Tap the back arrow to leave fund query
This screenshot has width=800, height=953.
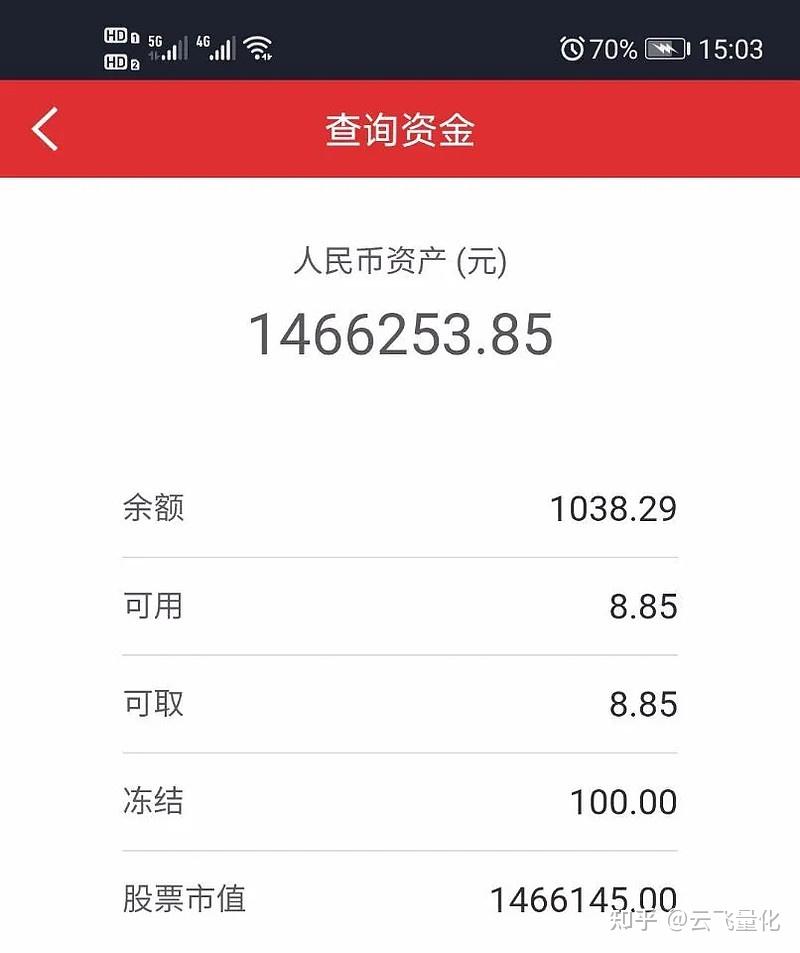pos(42,130)
